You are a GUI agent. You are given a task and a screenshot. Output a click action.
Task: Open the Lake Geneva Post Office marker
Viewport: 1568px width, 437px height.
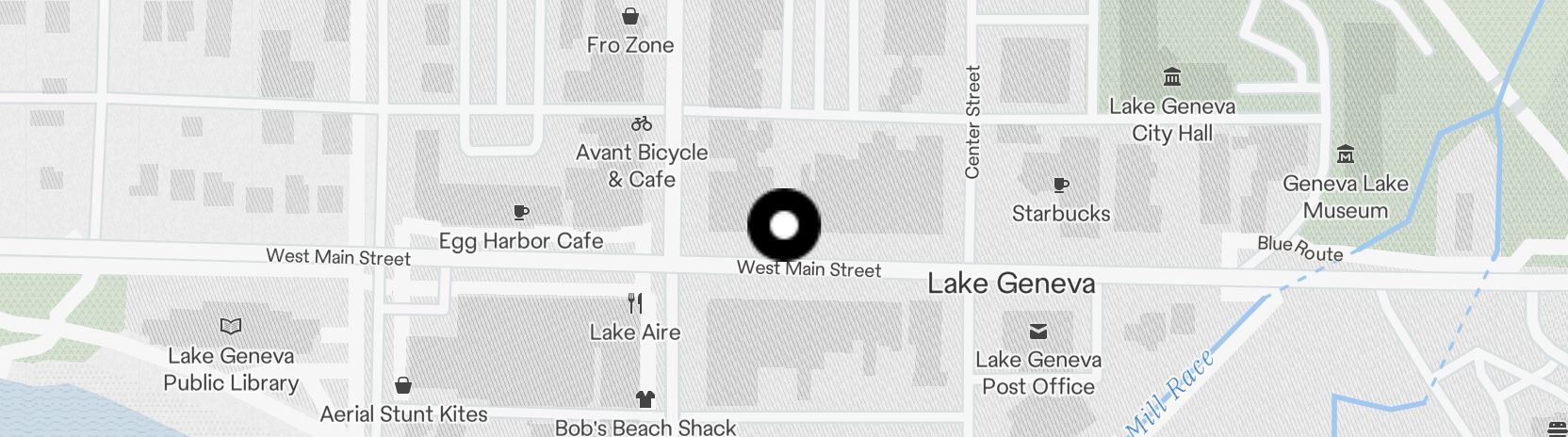1038,332
